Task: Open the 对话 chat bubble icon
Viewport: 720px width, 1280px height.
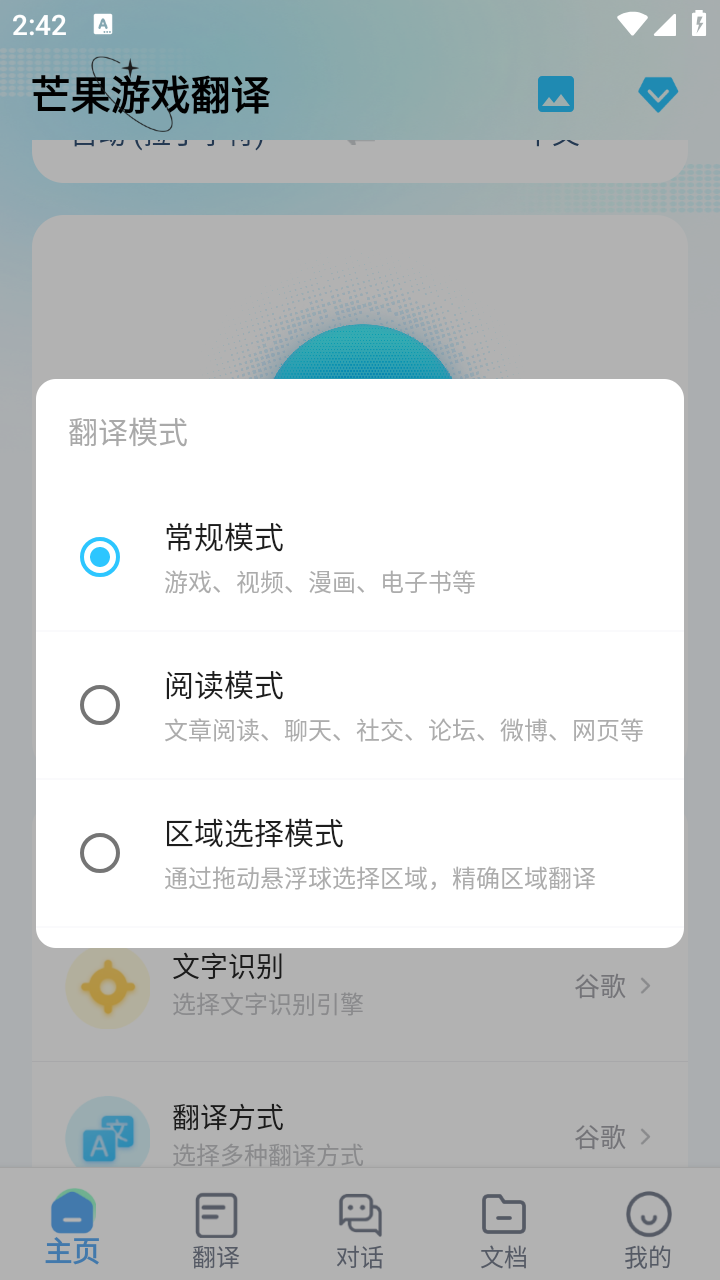Action: 359,1213
